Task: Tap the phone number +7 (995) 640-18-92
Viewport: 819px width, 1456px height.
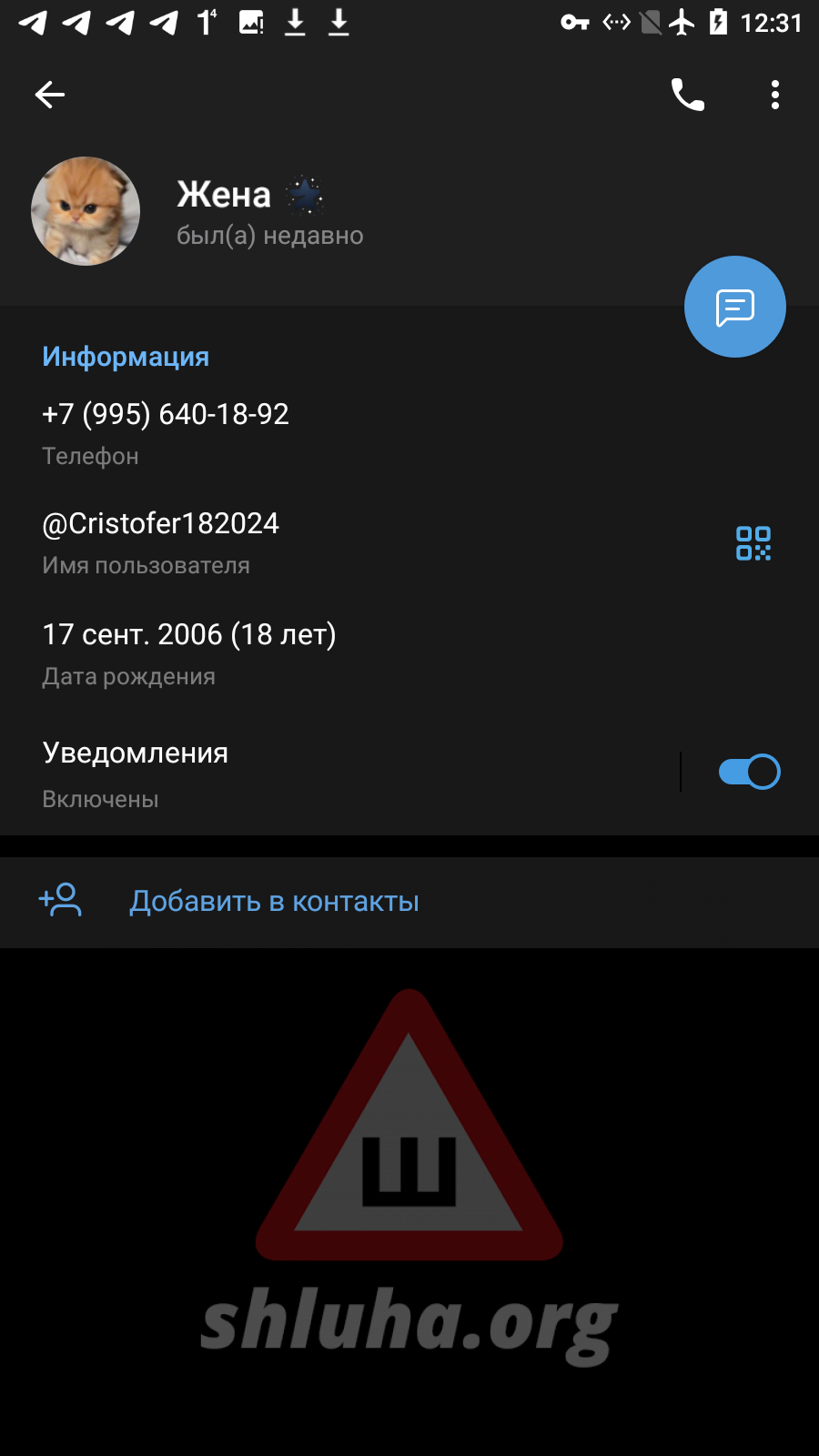Action: 166,415
